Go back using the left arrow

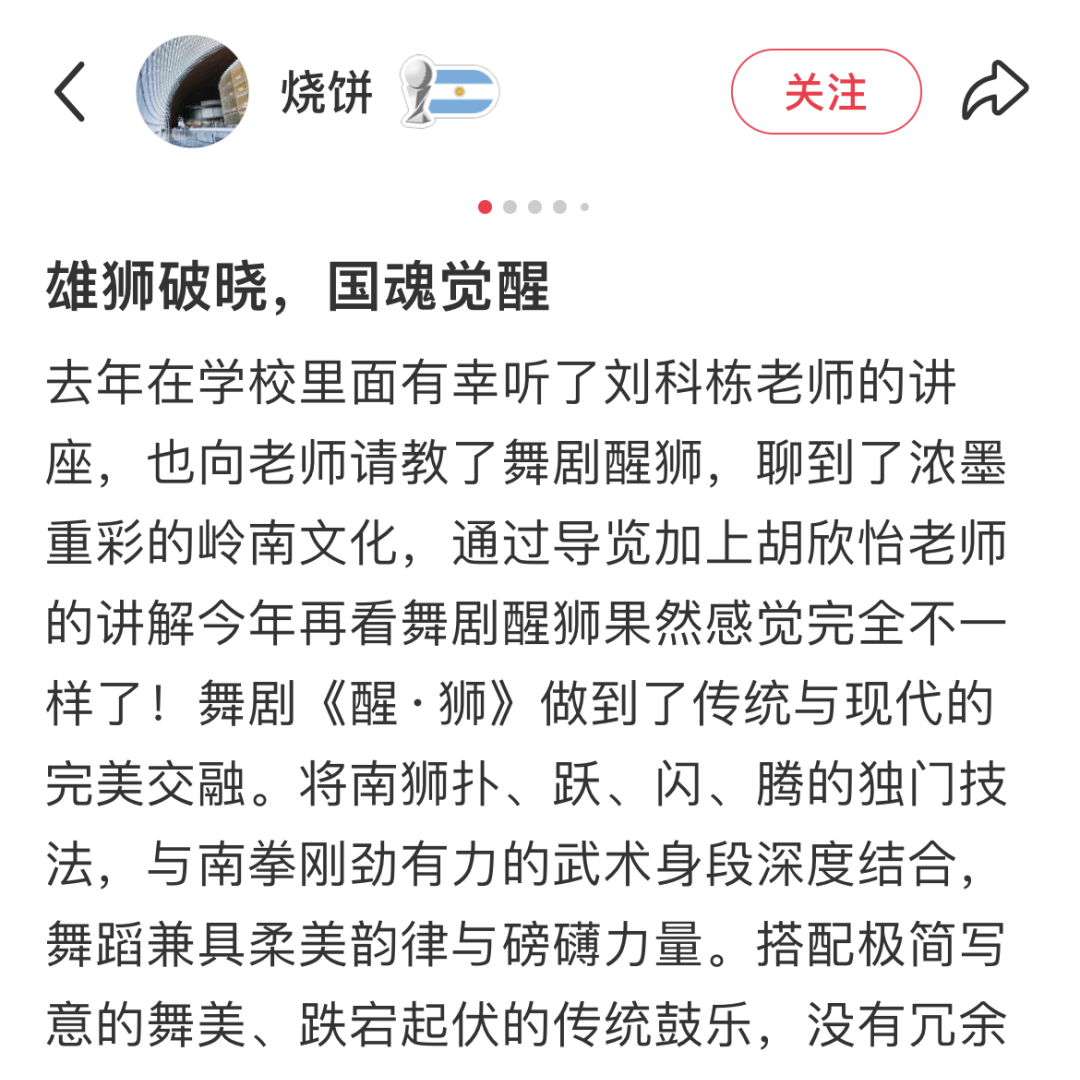[x=70, y=92]
